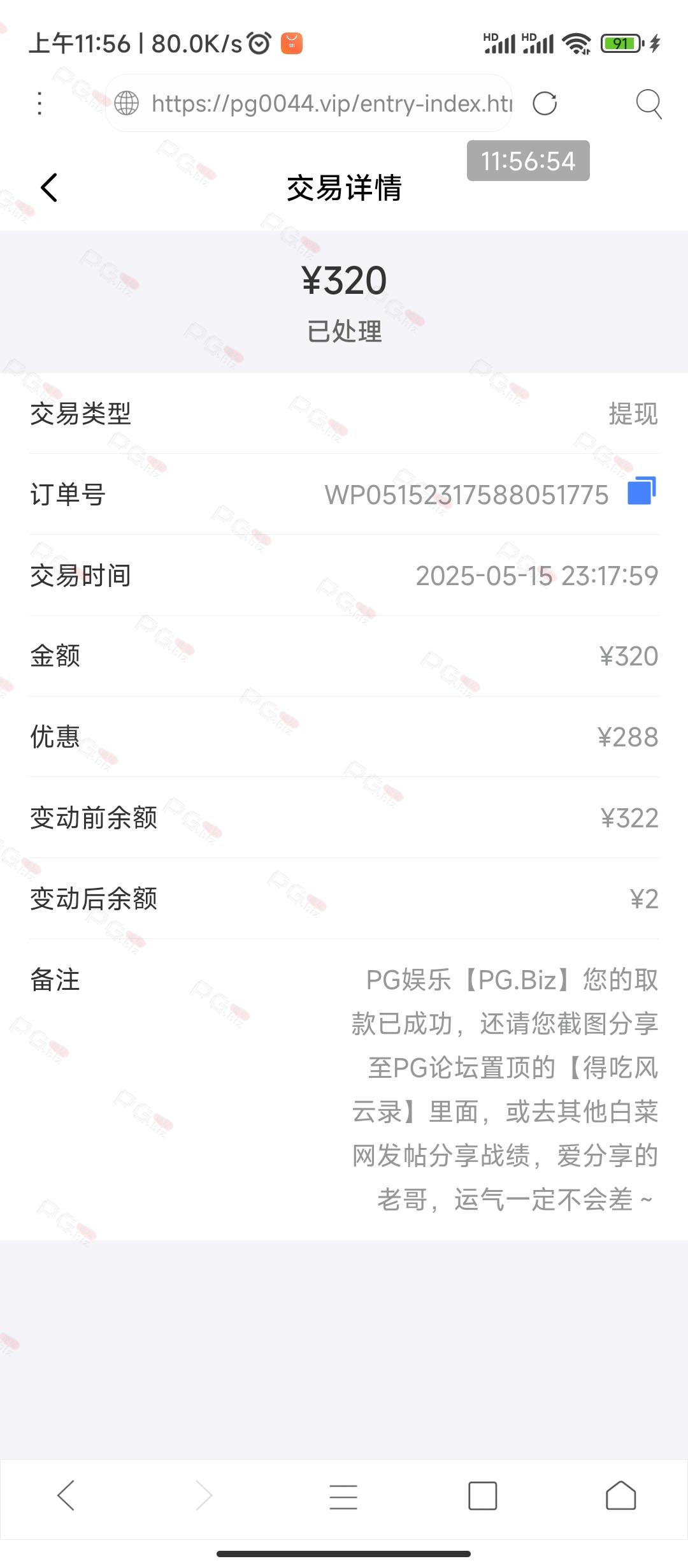
Task: Reload the current page
Action: 545,103
